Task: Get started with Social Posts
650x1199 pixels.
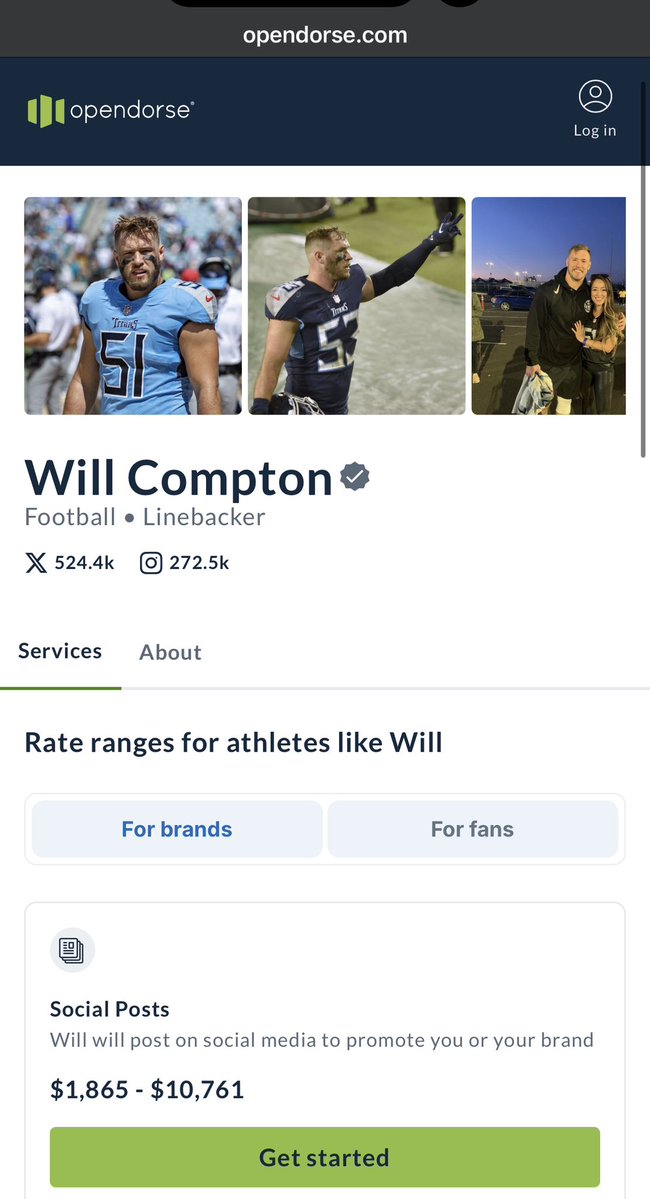Action: (x=325, y=1157)
